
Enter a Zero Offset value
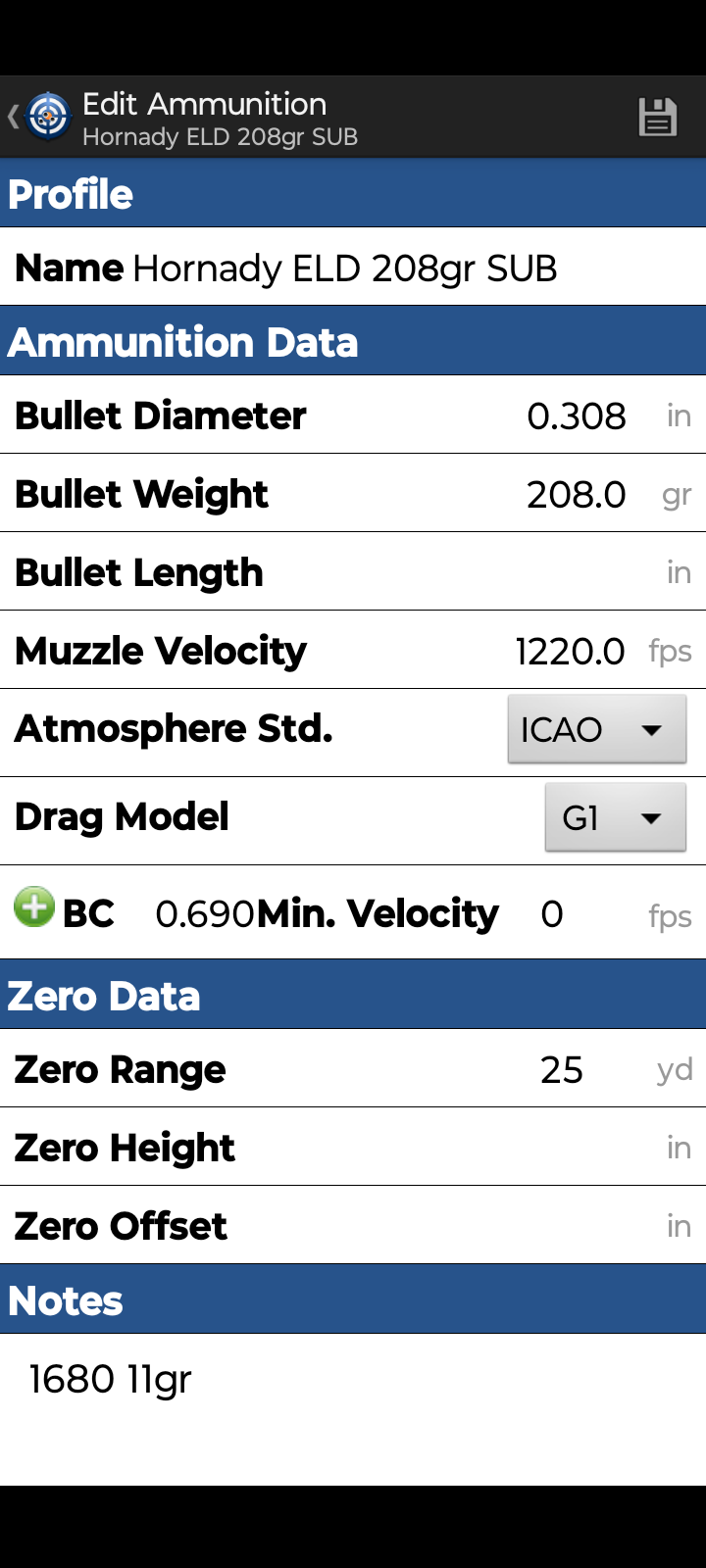click(569, 1227)
